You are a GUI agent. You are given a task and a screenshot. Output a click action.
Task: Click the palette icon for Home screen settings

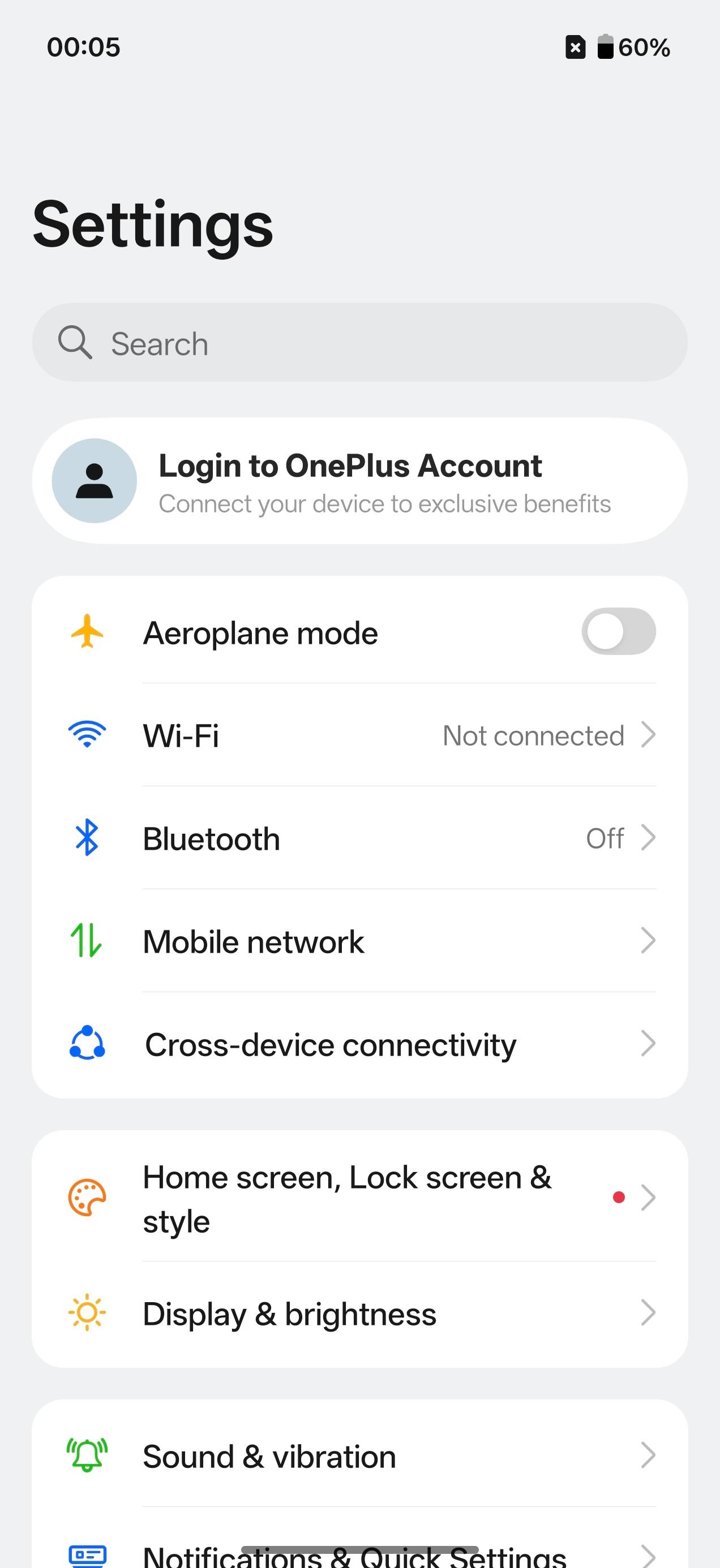(87, 1197)
